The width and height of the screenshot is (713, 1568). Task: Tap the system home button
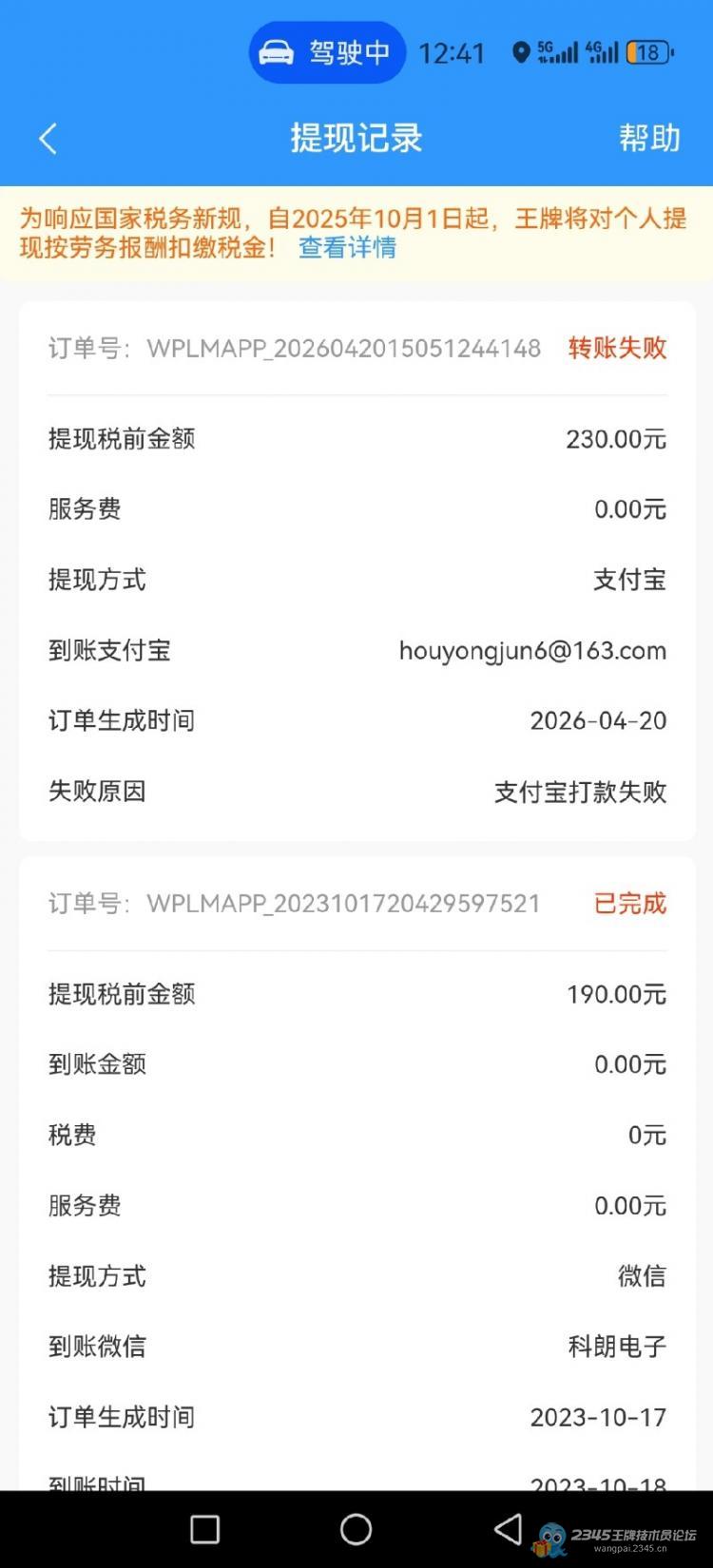tap(356, 1528)
